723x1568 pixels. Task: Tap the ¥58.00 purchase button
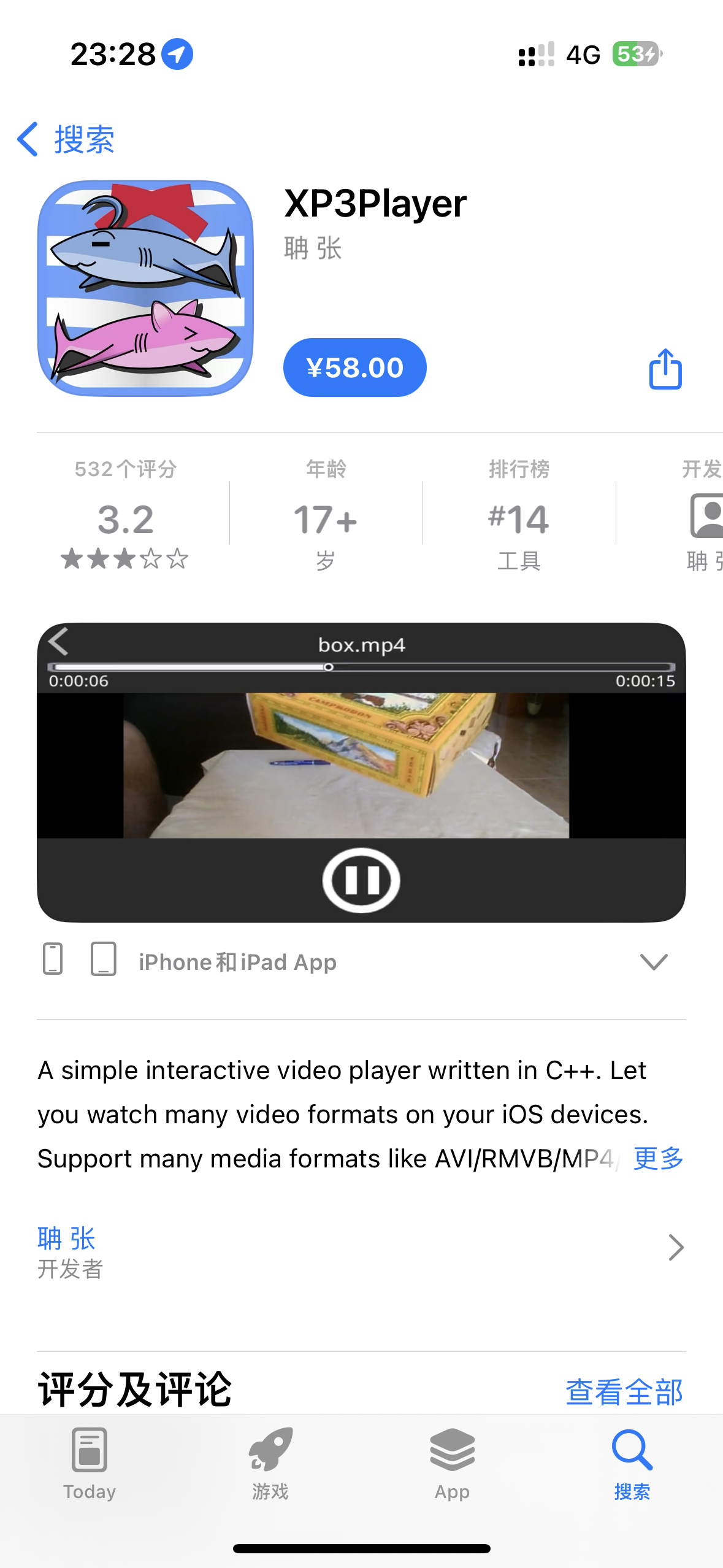click(354, 367)
